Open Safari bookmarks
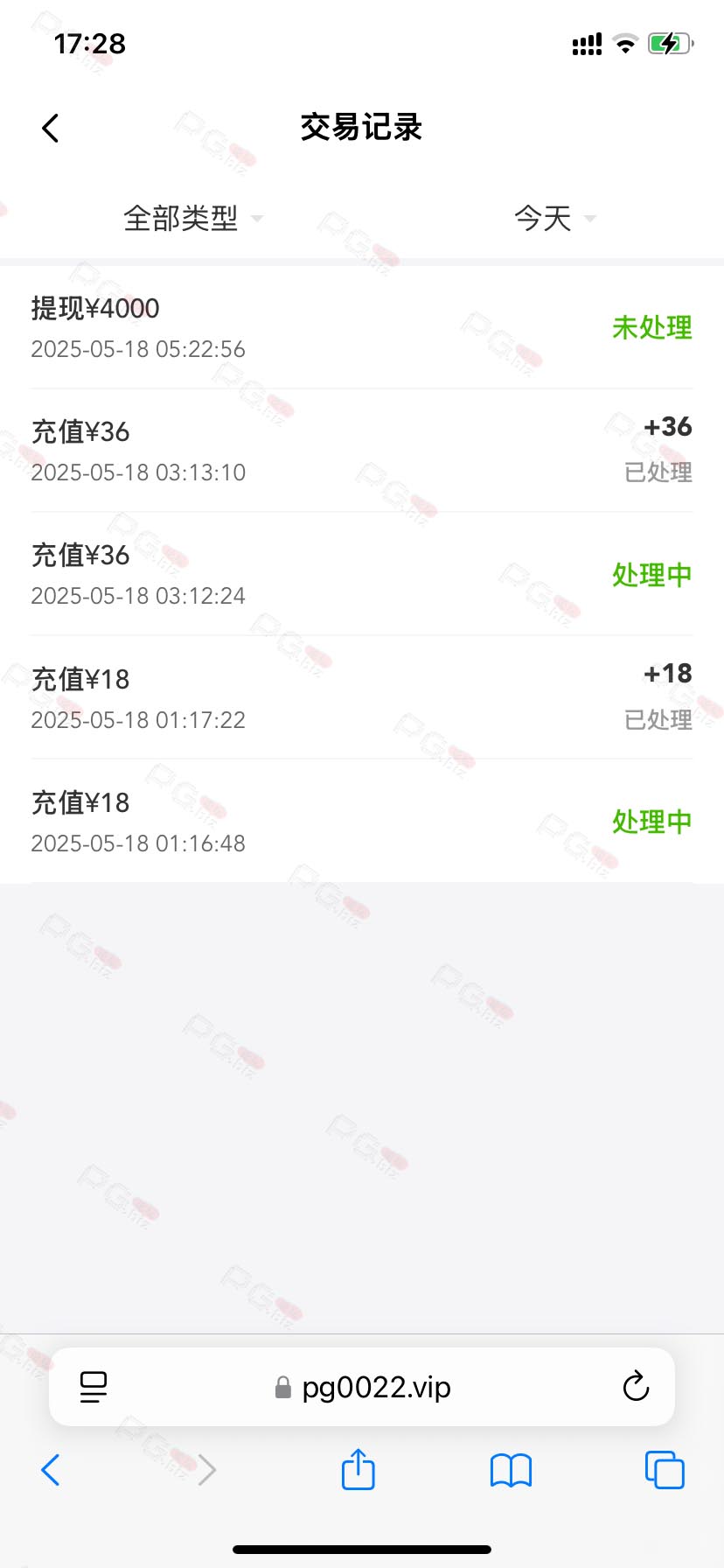The image size is (724, 1568). (x=512, y=1470)
